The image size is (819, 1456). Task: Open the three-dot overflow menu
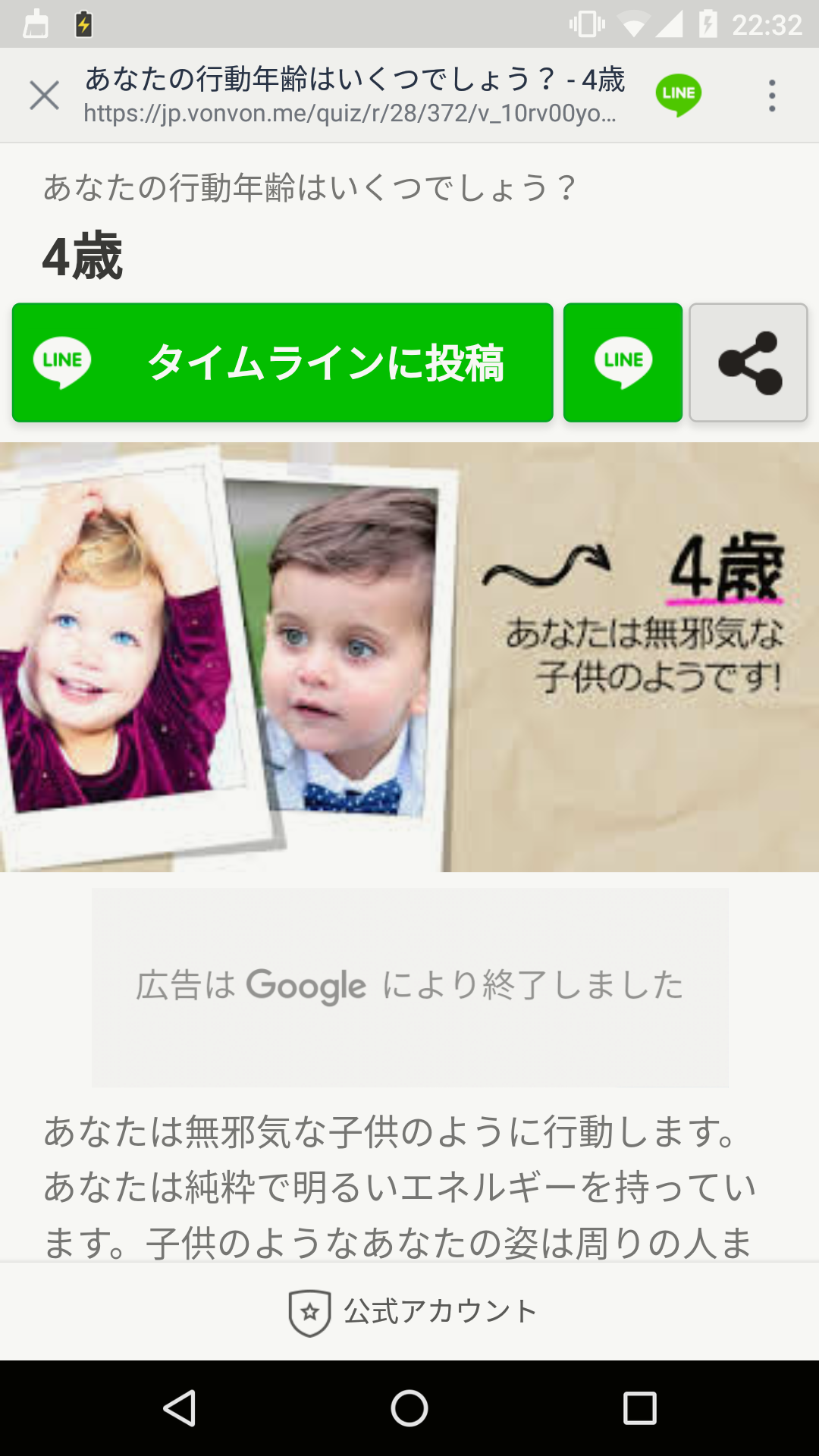tap(772, 96)
